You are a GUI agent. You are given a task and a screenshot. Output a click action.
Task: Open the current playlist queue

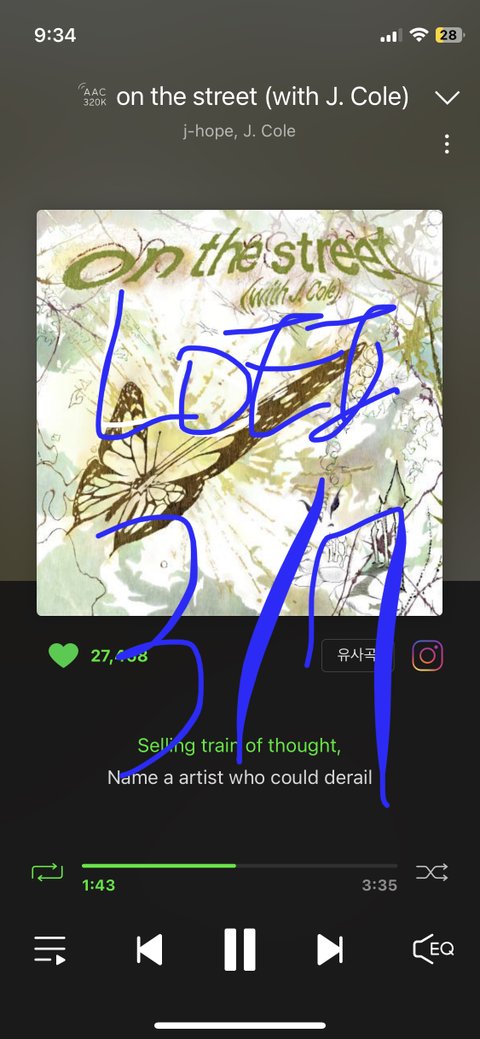click(50, 950)
